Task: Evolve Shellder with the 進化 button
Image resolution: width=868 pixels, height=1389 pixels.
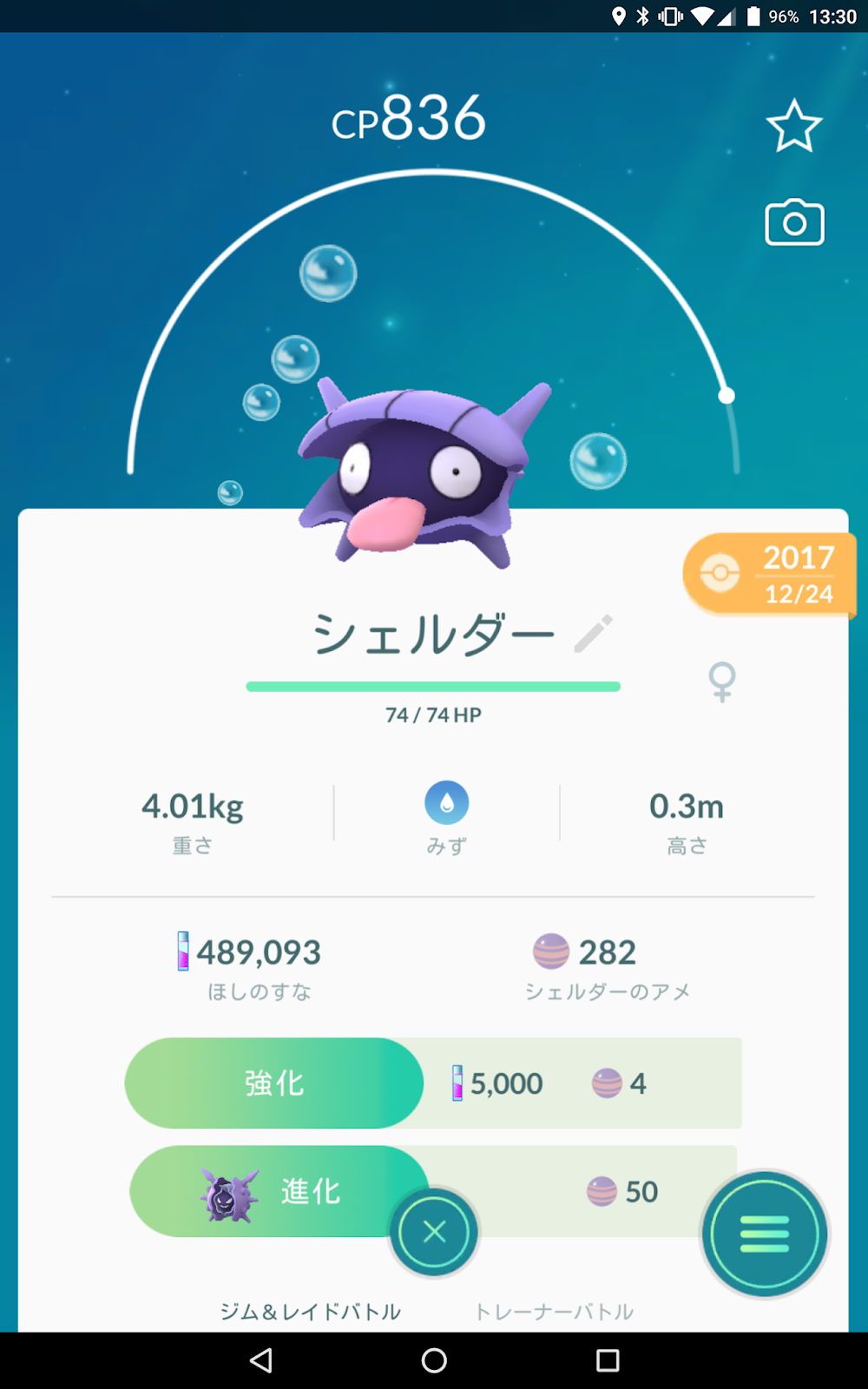Action: 278,1191
